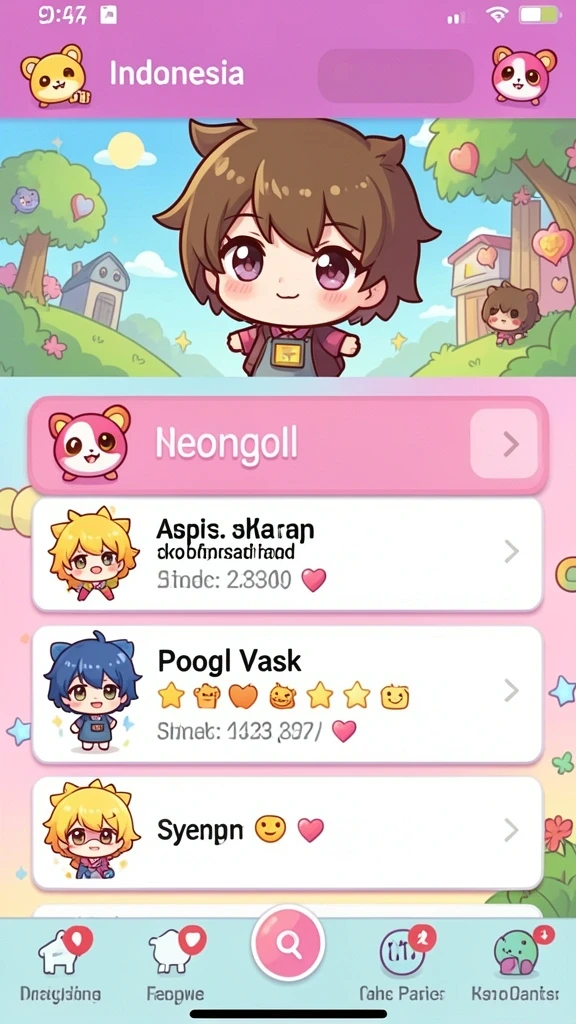Image resolution: width=576 pixels, height=1024 pixels.
Task: Switch to the Fahe Parier tab
Action: (402, 964)
